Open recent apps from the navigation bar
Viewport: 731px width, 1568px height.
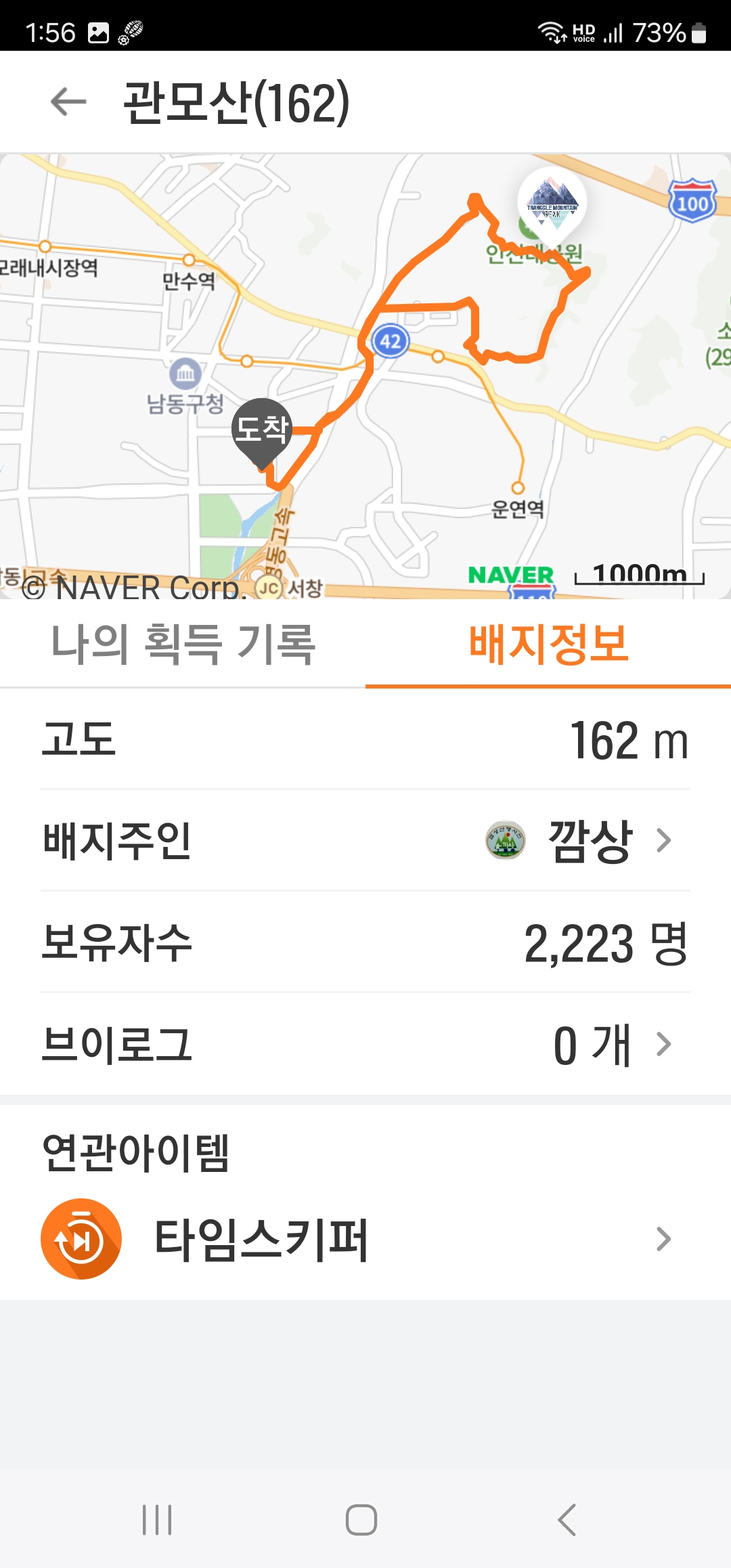point(157,1520)
